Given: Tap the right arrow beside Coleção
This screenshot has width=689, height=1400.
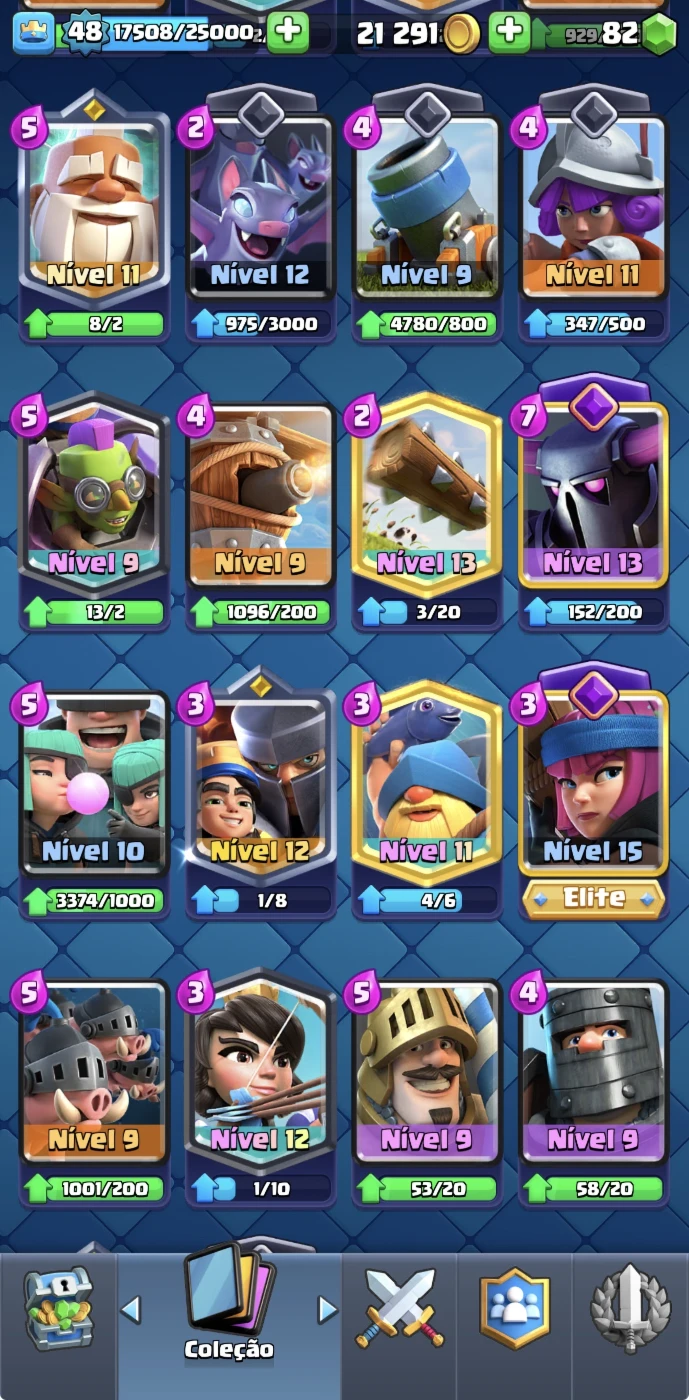Looking at the screenshot, I should click(326, 1309).
